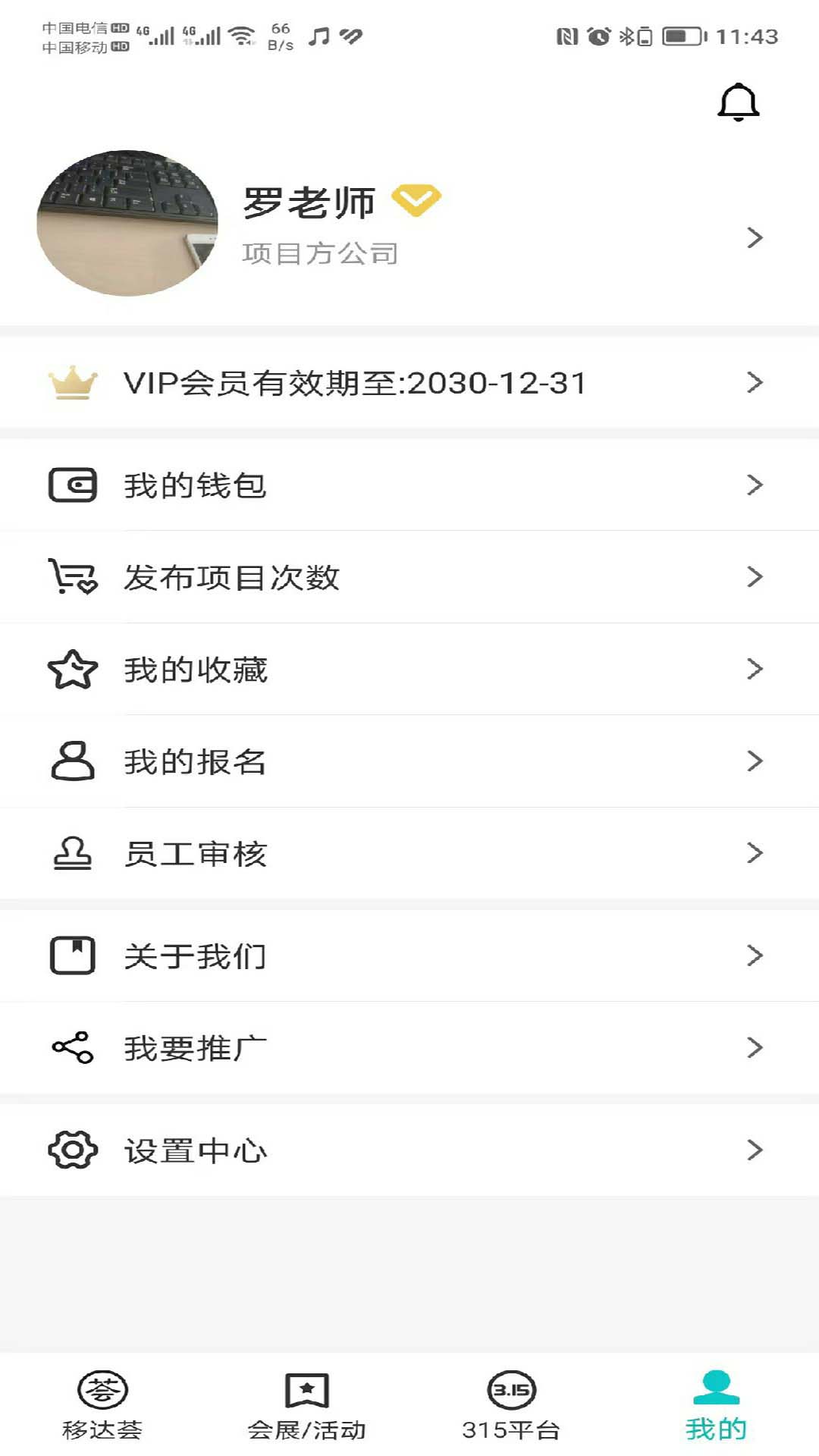Click the cart icon for 发布项目次数
Viewport: 819px width, 1456px height.
point(71,578)
